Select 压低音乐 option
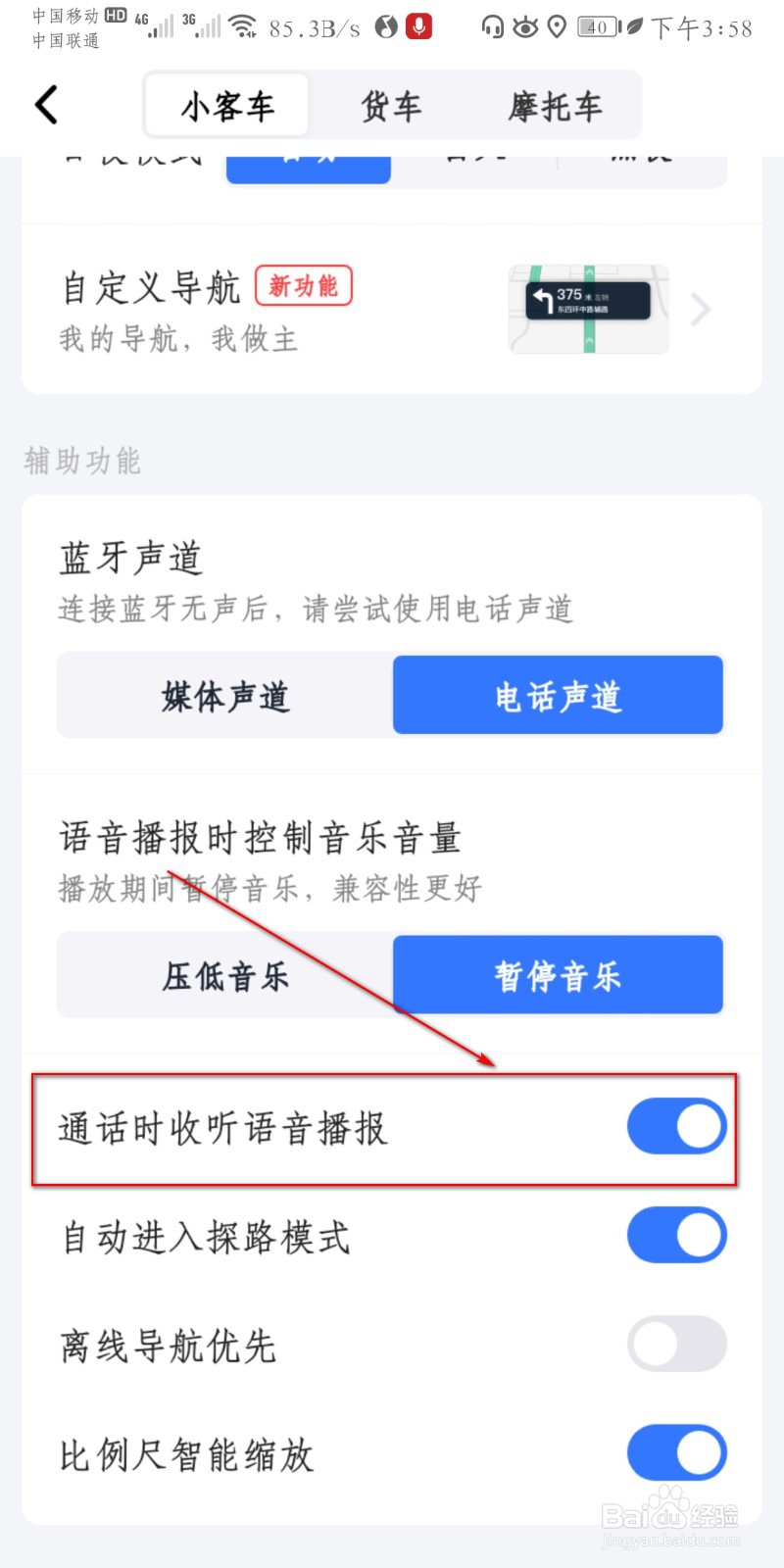Image resolution: width=784 pixels, height=1568 pixels. [223, 975]
